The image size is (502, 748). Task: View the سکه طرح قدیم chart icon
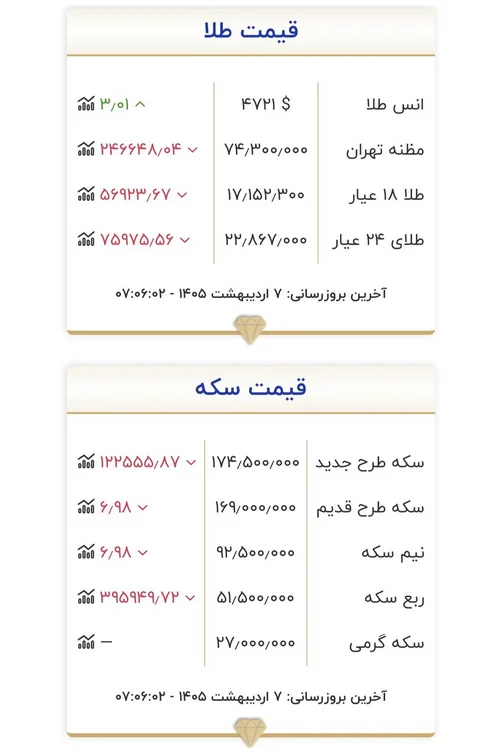tap(86, 507)
